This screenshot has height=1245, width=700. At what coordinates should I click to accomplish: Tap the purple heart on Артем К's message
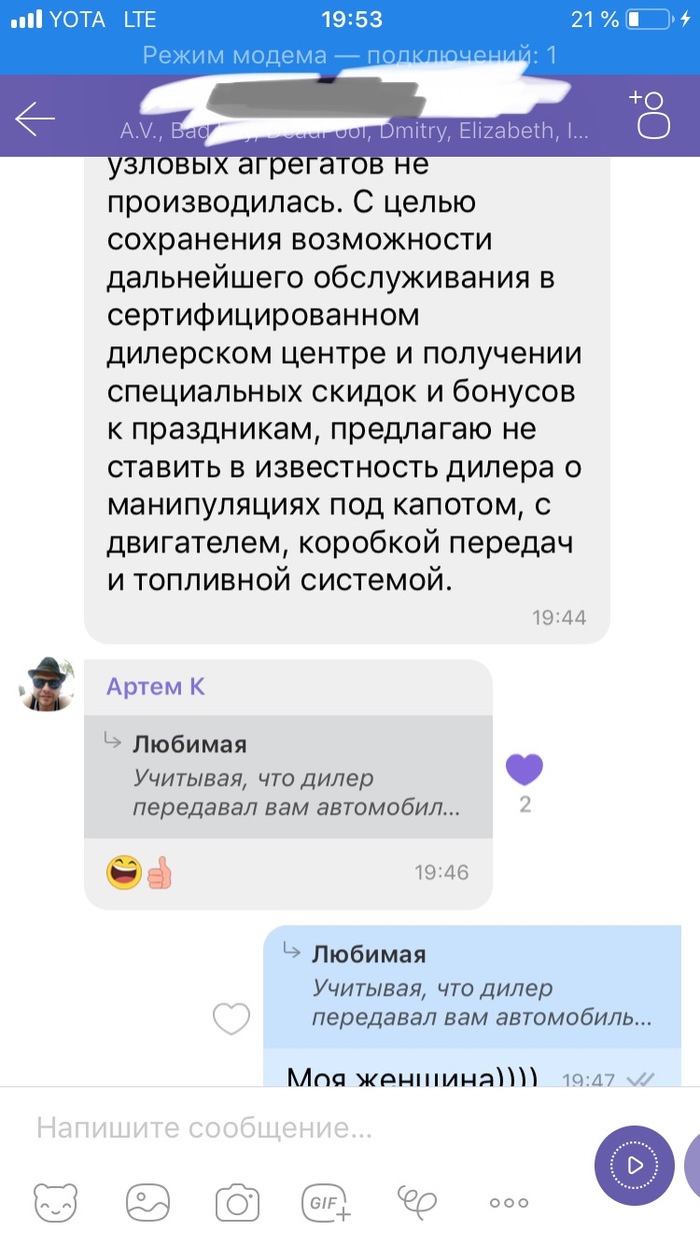click(525, 769)
